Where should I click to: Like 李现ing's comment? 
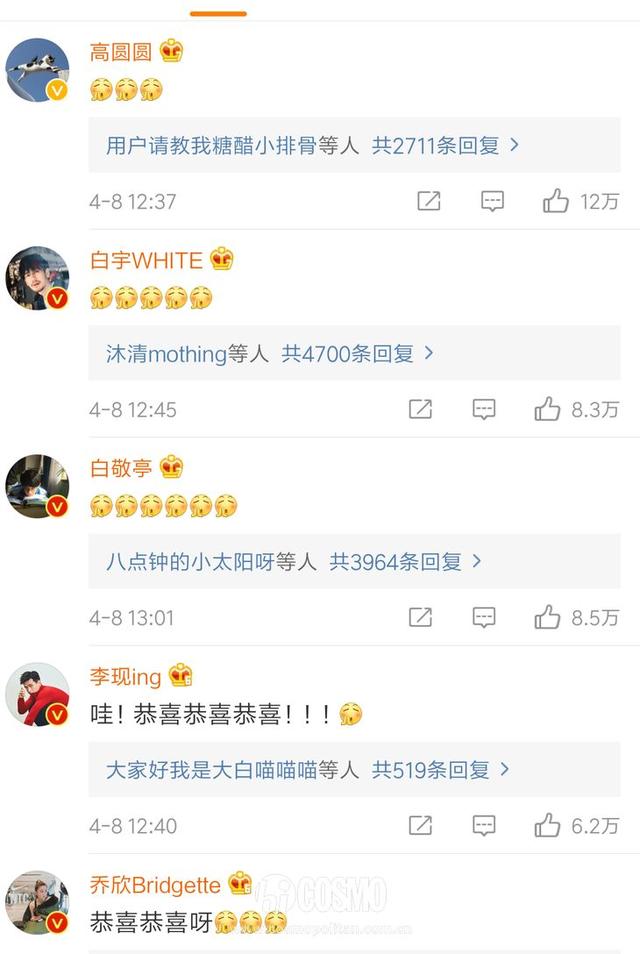(548, 825)
